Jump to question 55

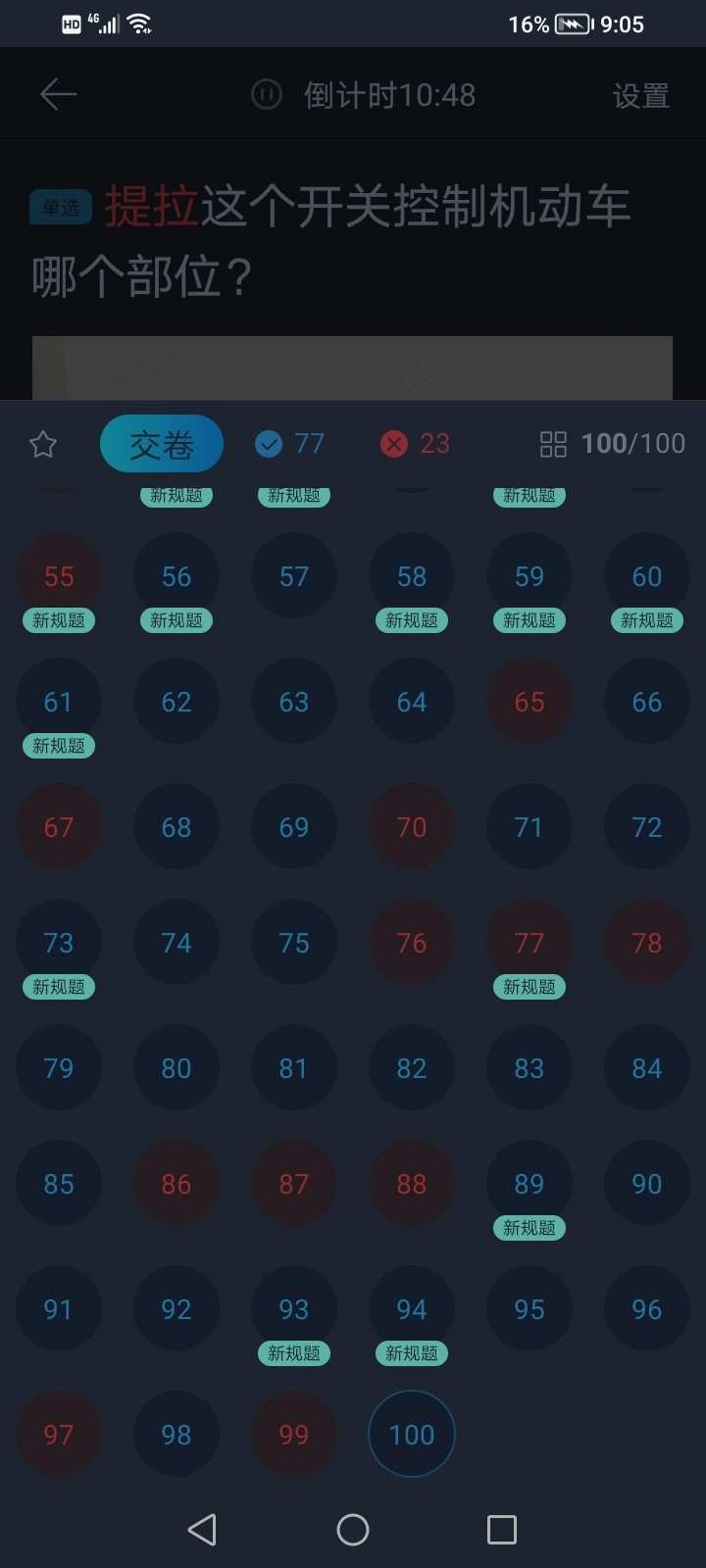coord(59,576)
